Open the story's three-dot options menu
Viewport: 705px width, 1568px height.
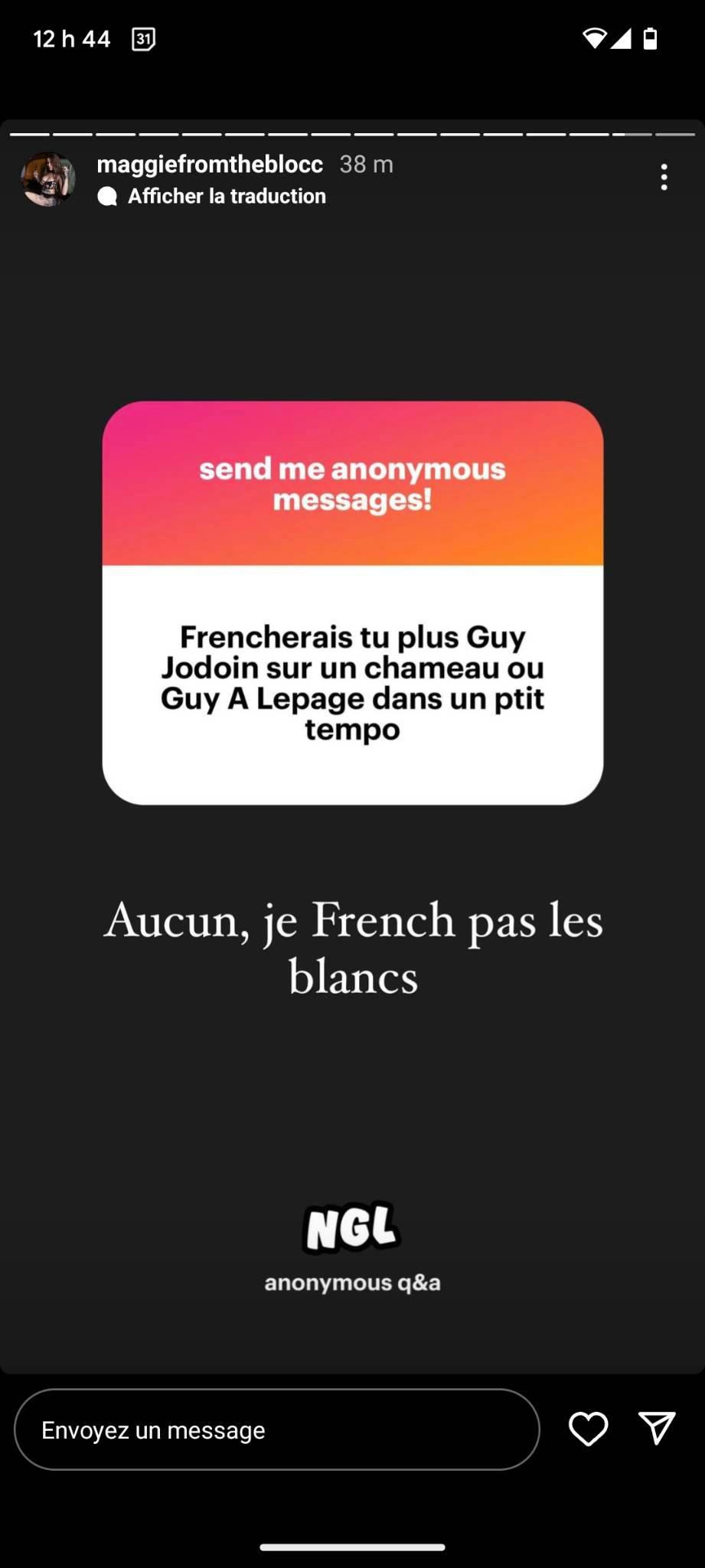(x=664, y=178)
